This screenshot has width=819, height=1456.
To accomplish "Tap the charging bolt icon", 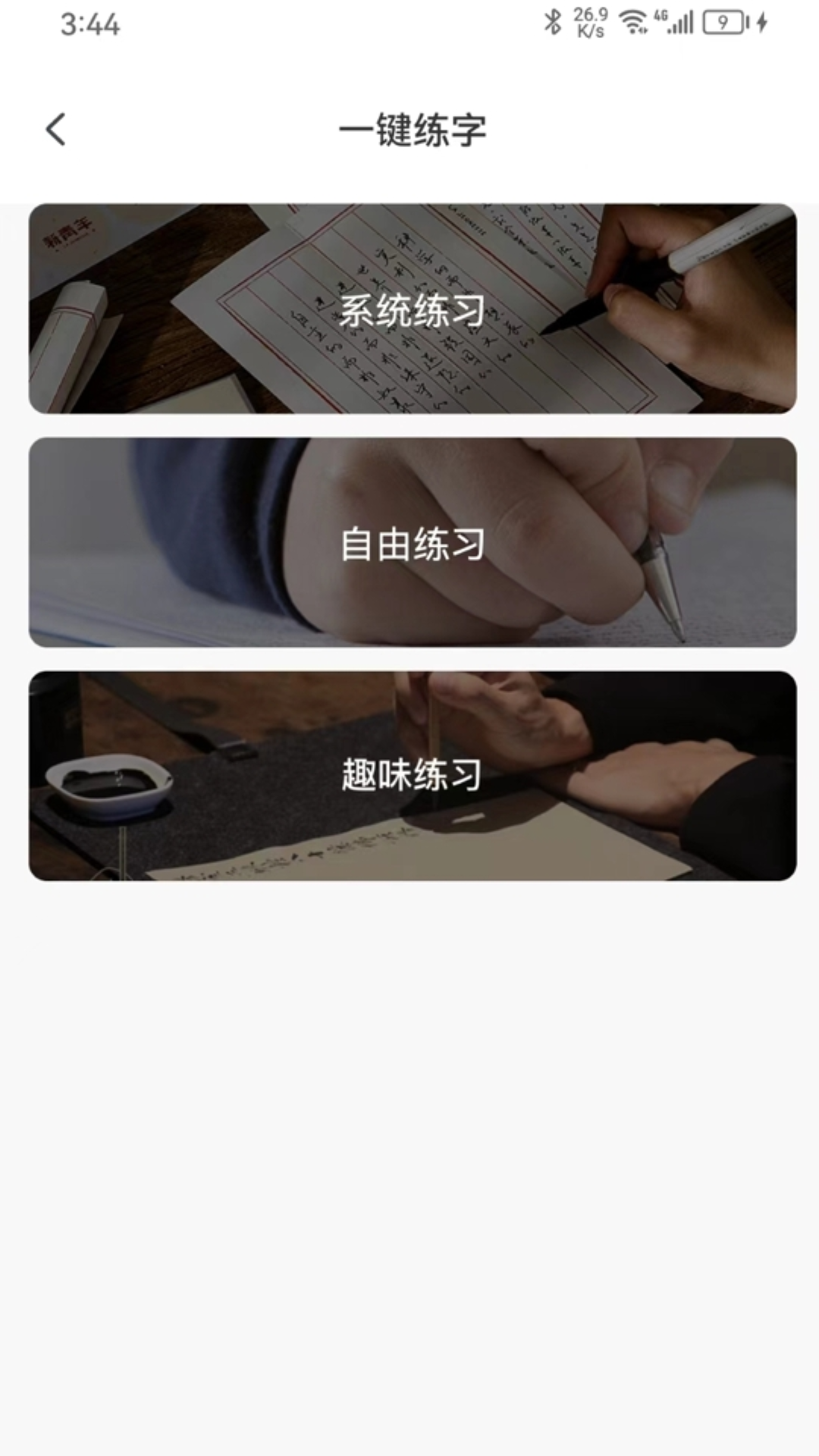I will 761,23.
